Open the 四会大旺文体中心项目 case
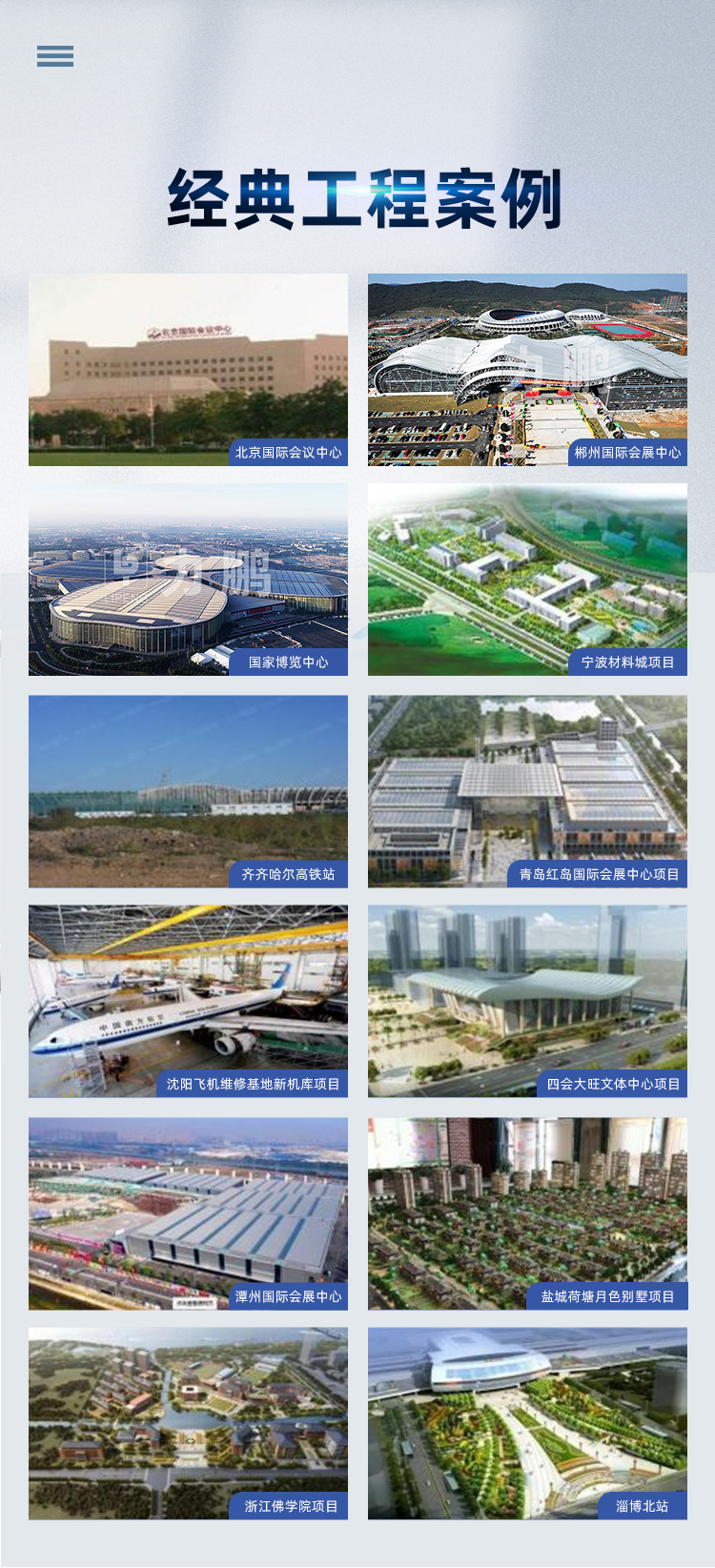 pos(527,1002)
